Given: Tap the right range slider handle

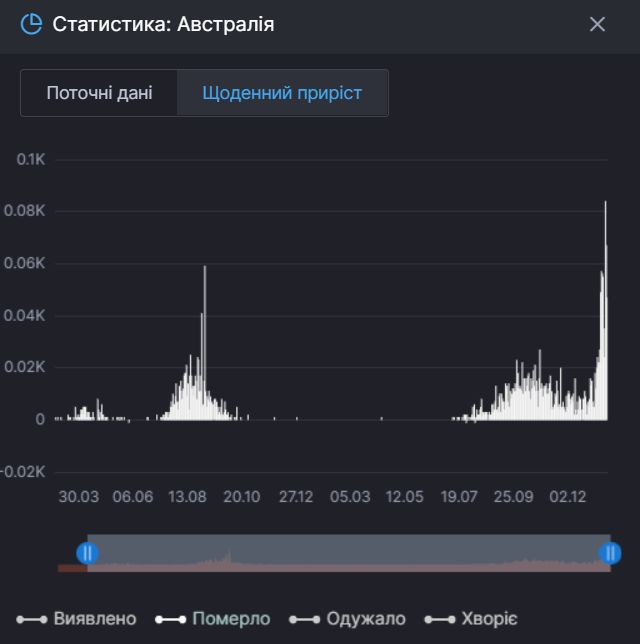Looking at the screenshot, I should point(610,553).
